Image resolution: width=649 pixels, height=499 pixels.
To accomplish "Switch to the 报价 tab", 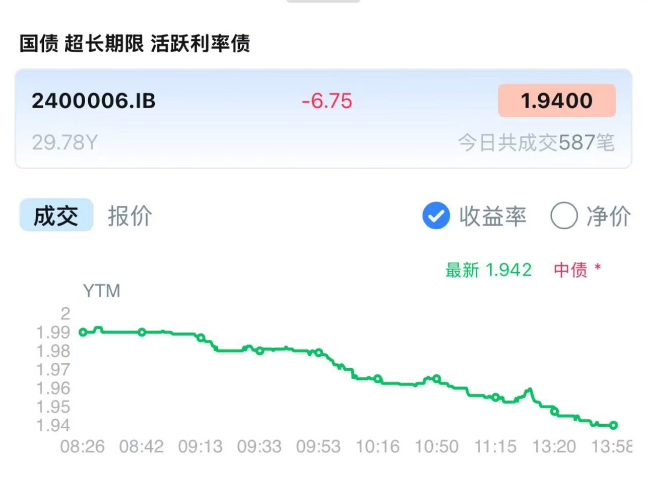I will 130,216.
